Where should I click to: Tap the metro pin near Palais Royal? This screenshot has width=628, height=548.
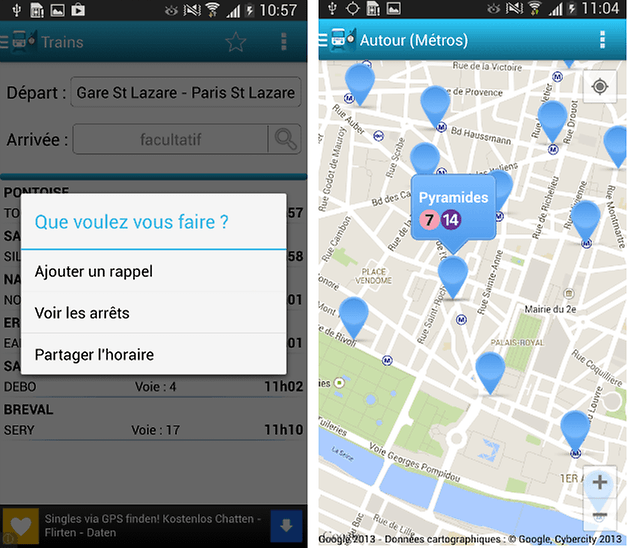489,370
